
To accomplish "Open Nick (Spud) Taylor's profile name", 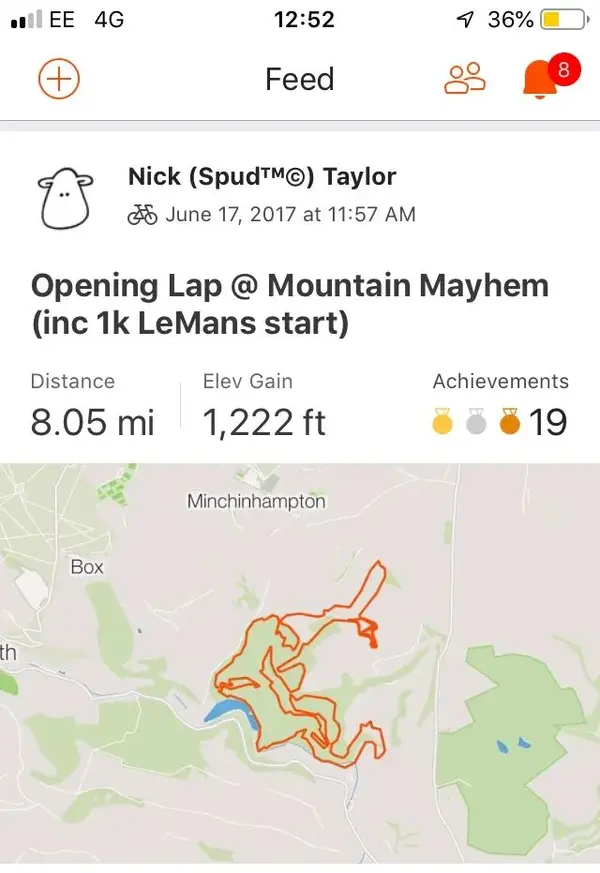I will (x=262, y=178).
